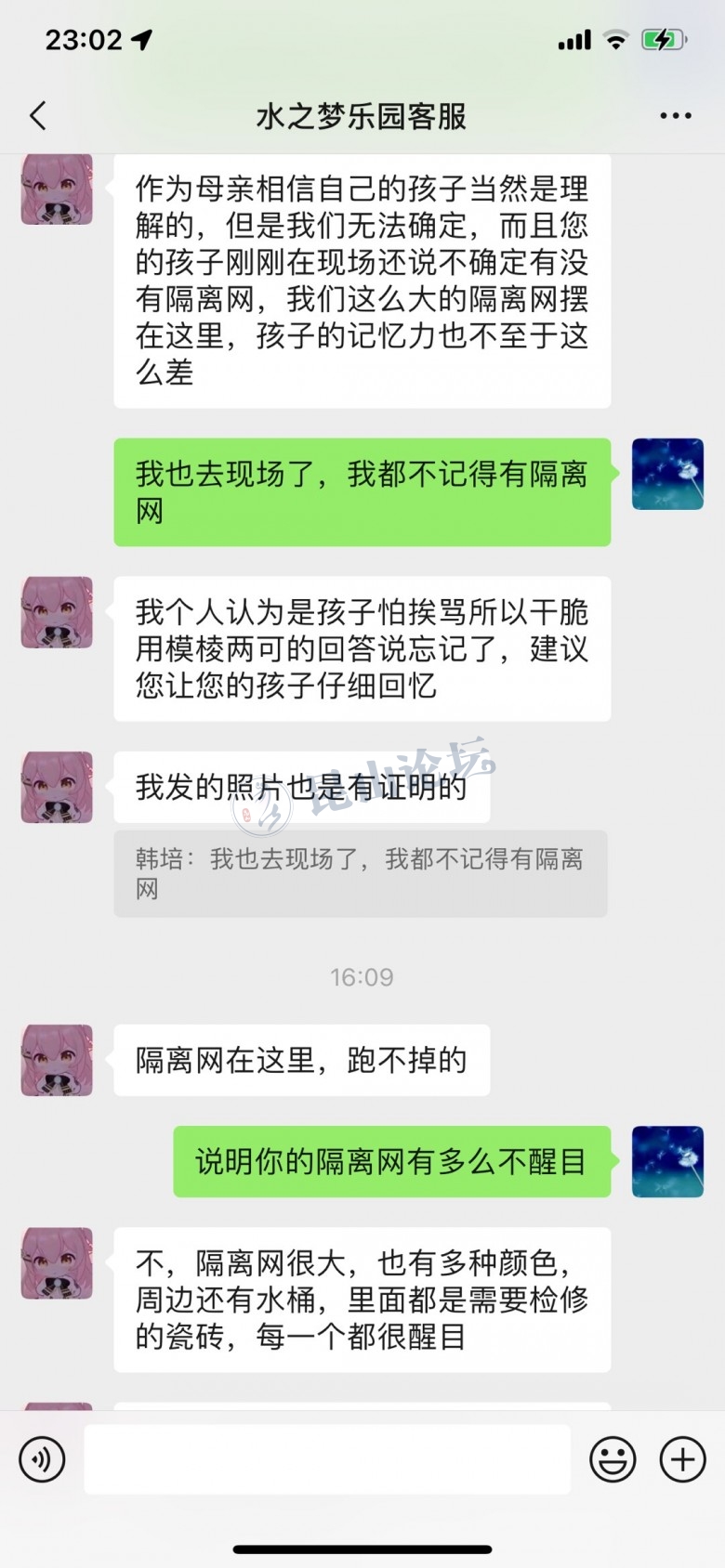This screenshot has width=725, height=1568.
Task: Focus the message text field
Action: pos(327,1458)
